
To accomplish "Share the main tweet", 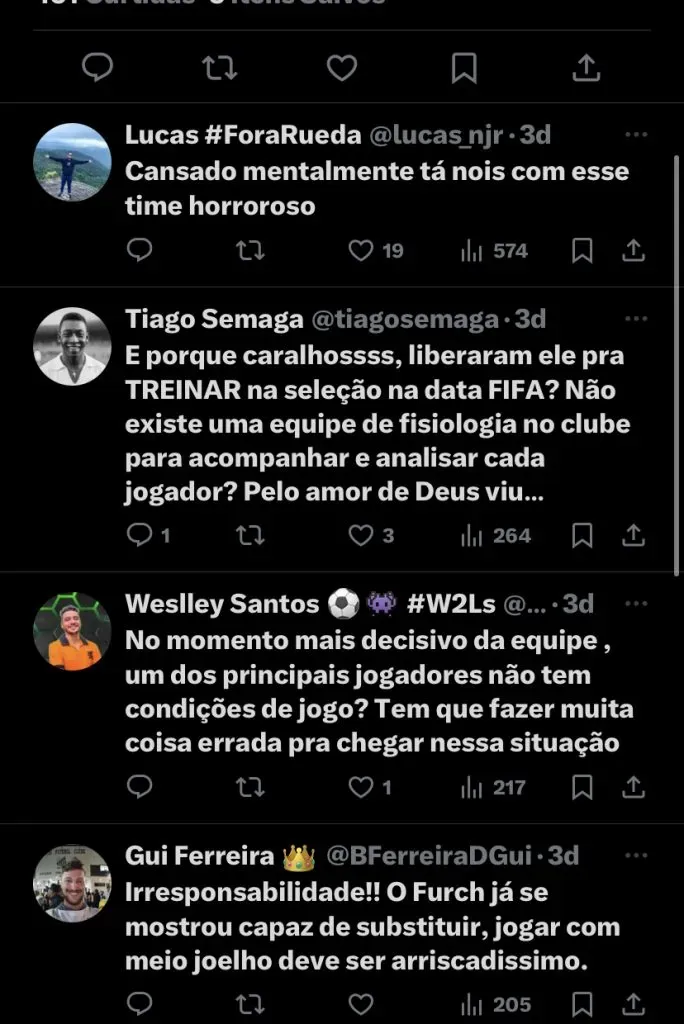I will 586,68.
